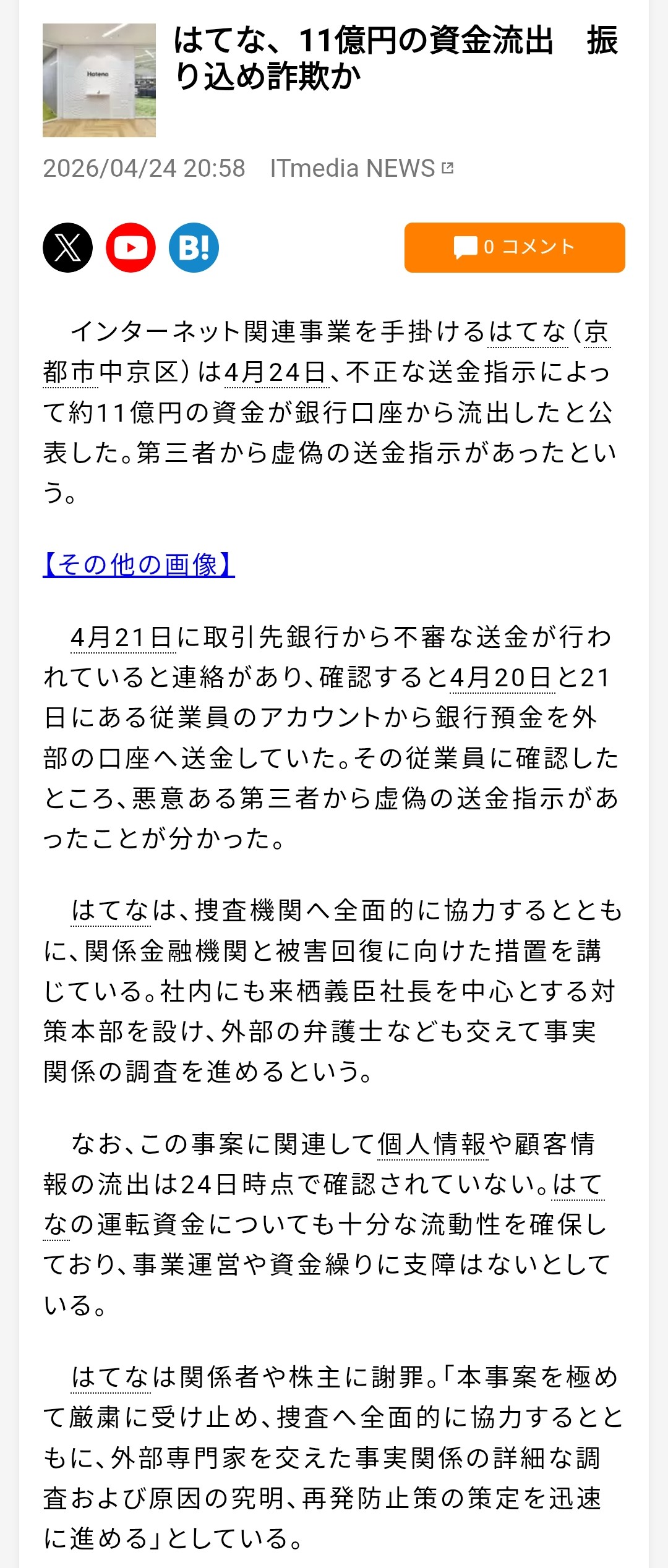Tap the 4月24日 keyword link

pos(276,372)
